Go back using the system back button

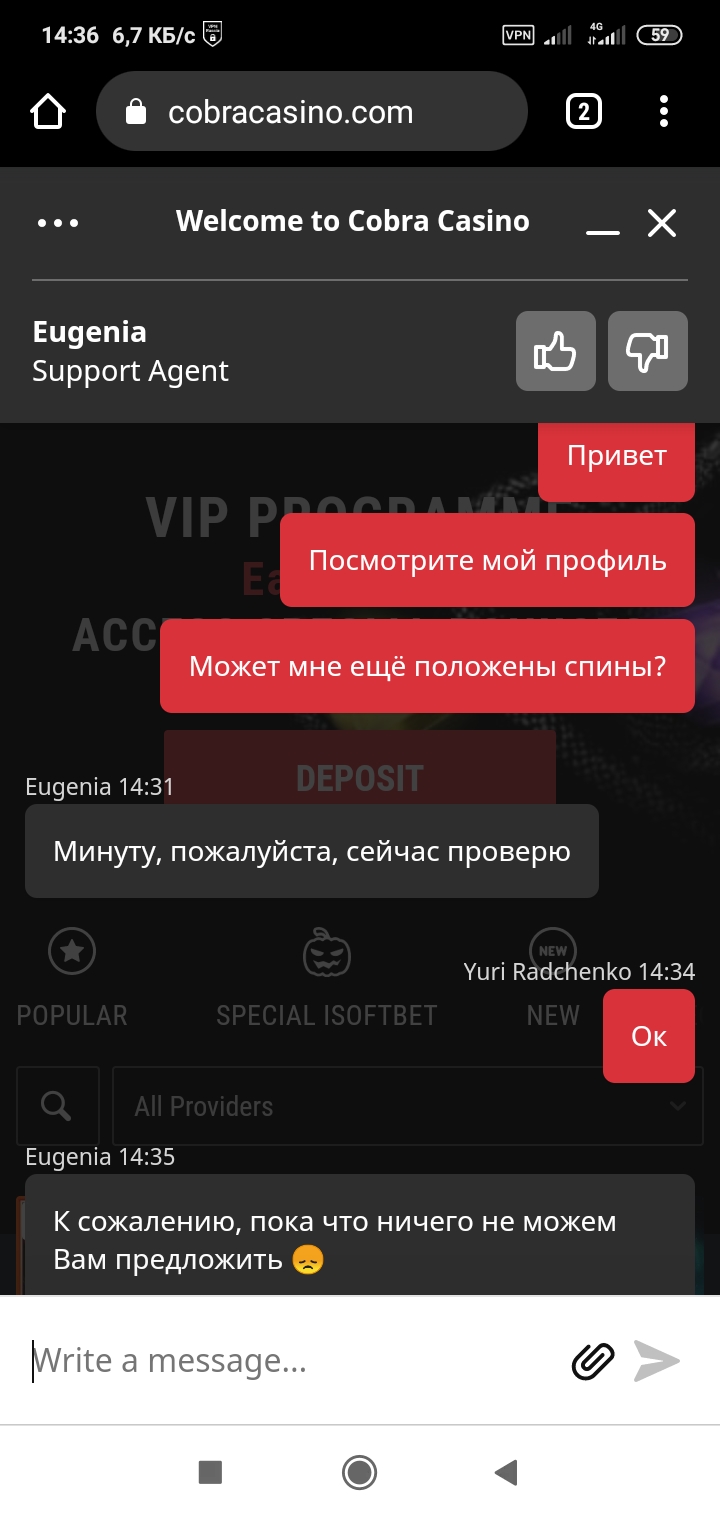pyautogui.click(x=506, y=1472)
